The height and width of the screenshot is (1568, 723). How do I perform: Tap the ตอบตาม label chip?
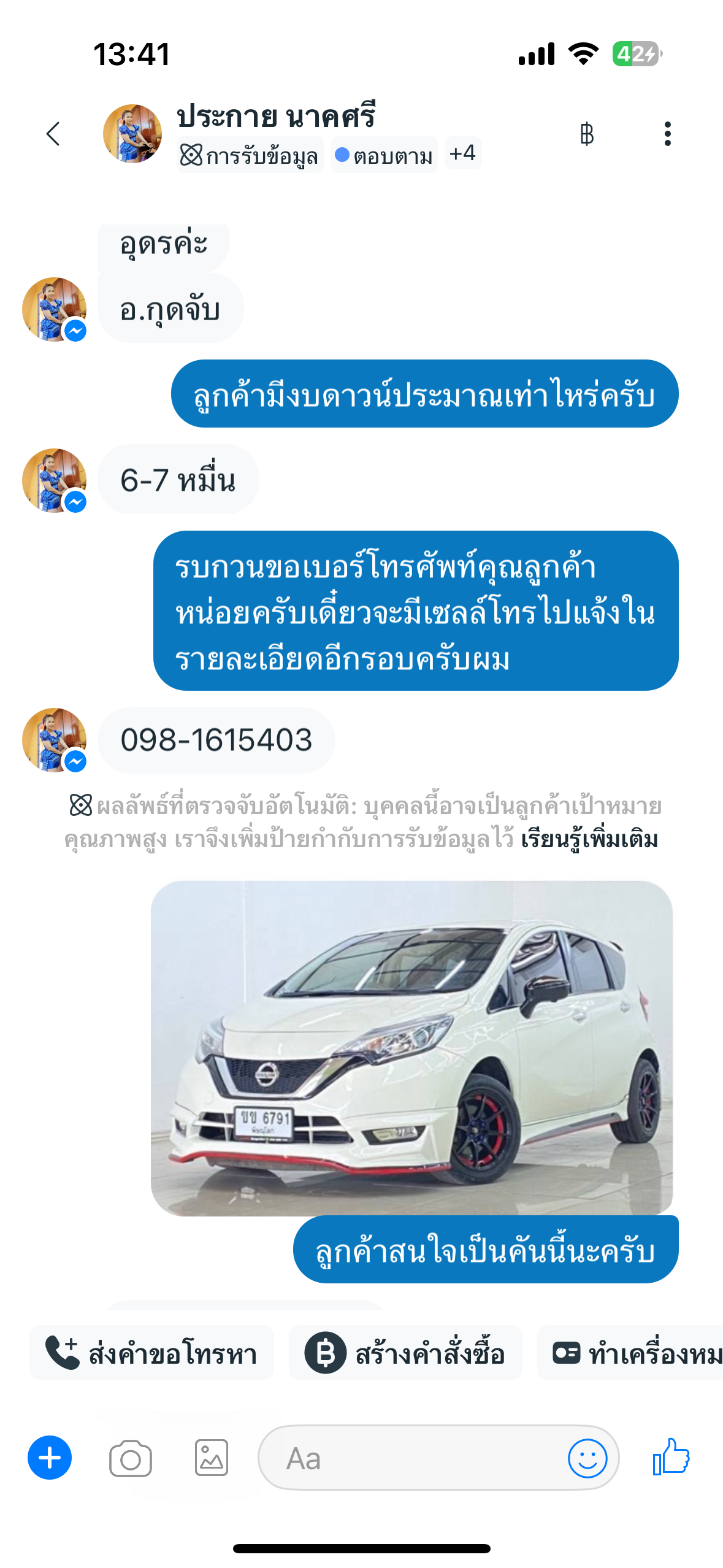384,155
